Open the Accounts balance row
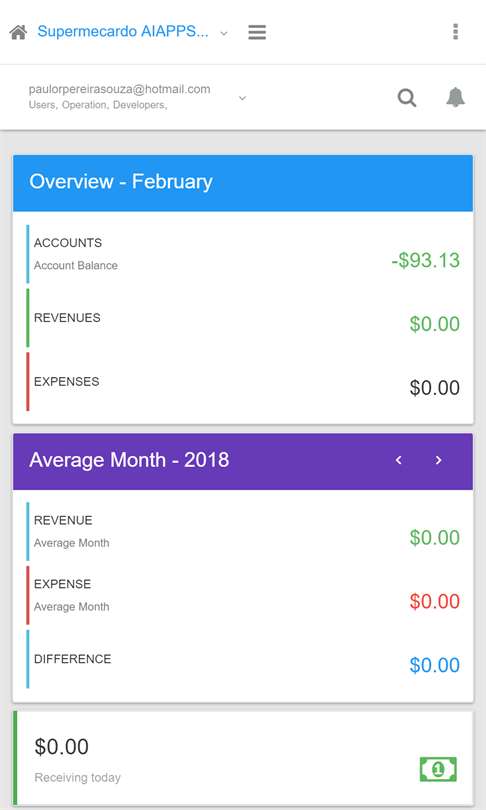Image resolution: width=486 pixels, height=810 pixels. click(x=243, y=254)
